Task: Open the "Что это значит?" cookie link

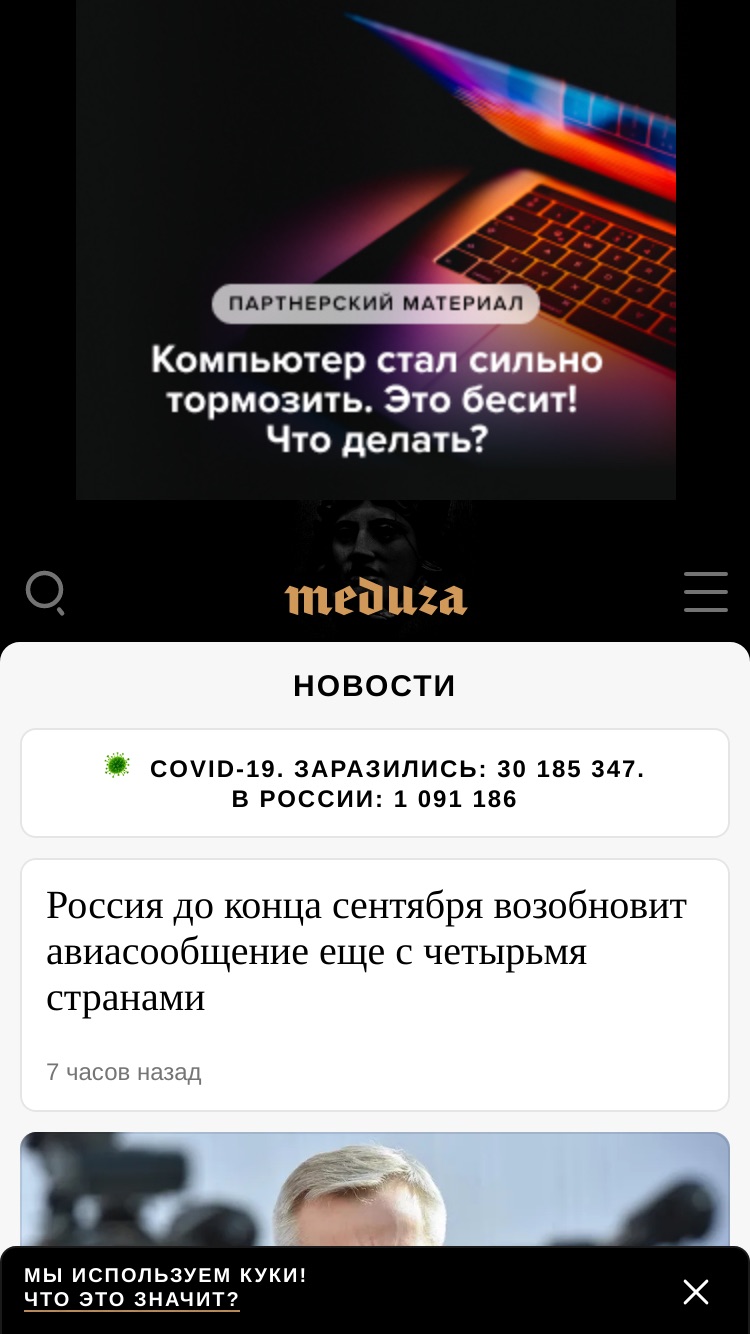Action: click(132, 1300)
